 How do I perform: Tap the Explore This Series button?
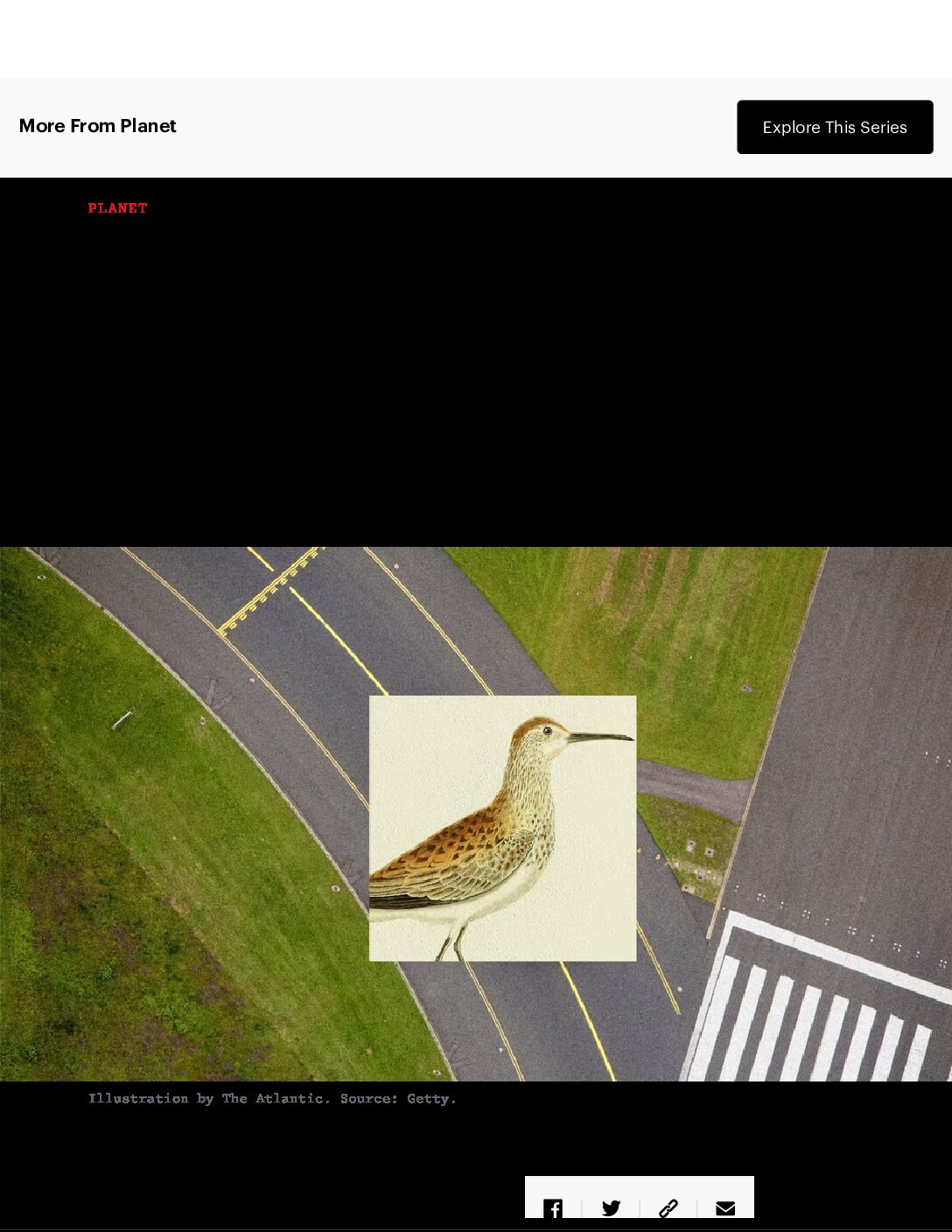click(834, 127)
